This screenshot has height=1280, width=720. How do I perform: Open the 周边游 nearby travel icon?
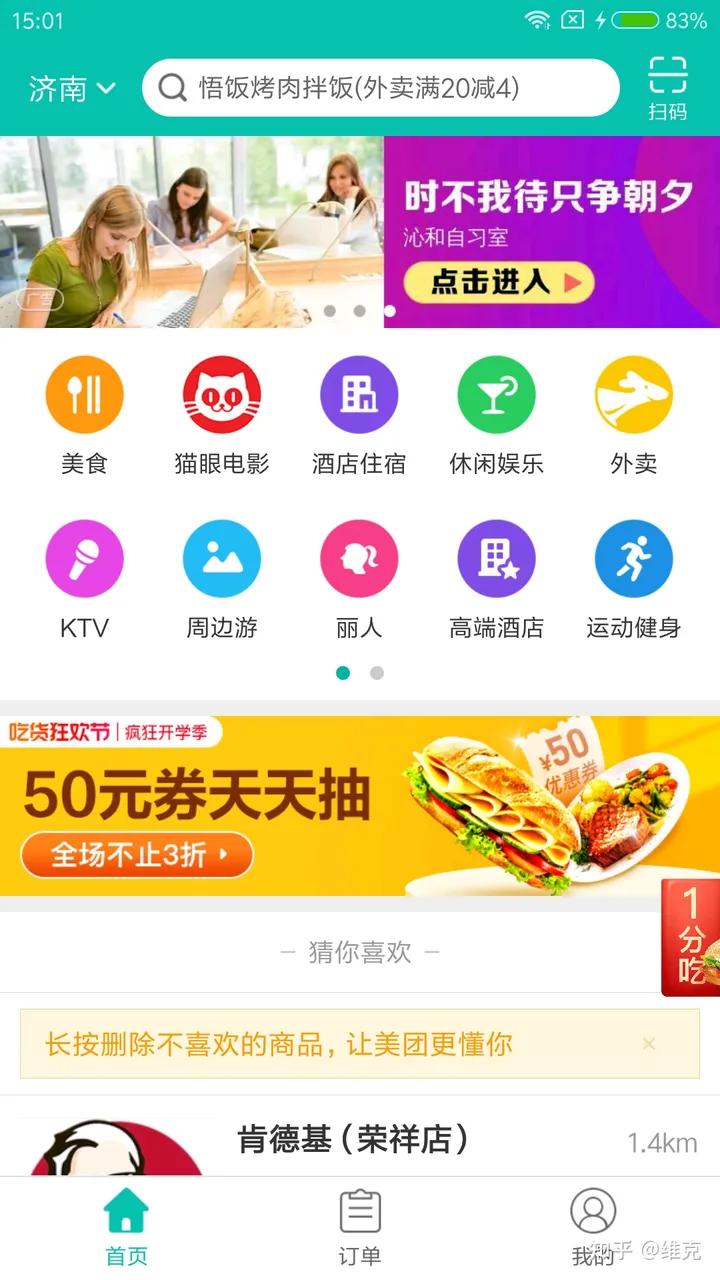coord(221,558)
